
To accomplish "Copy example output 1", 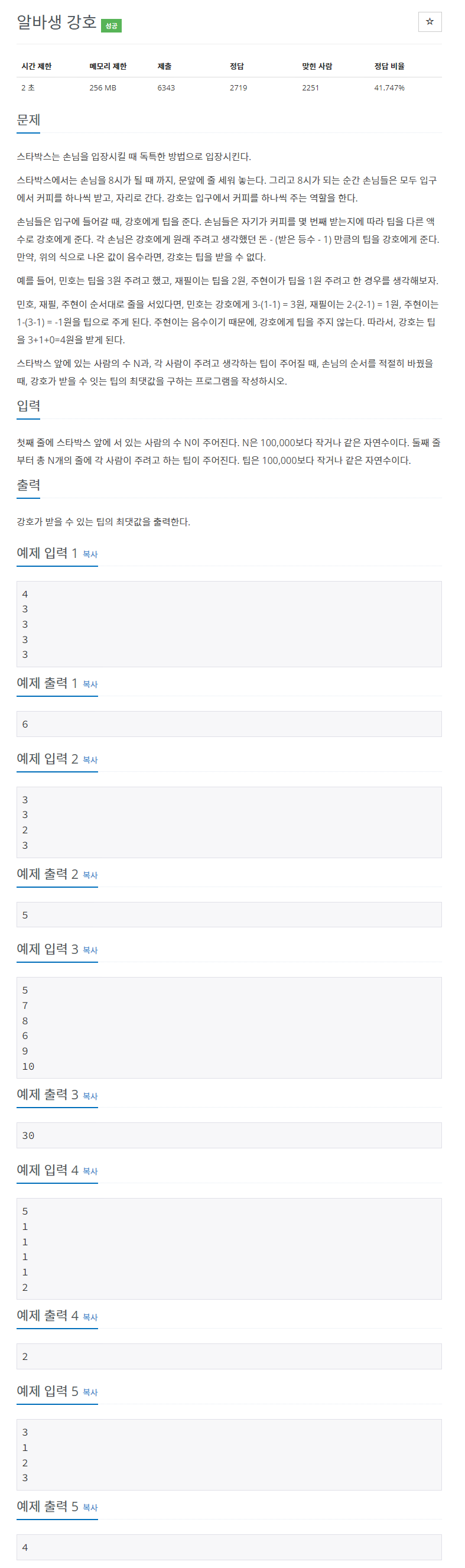I will [x=90, y=684].
